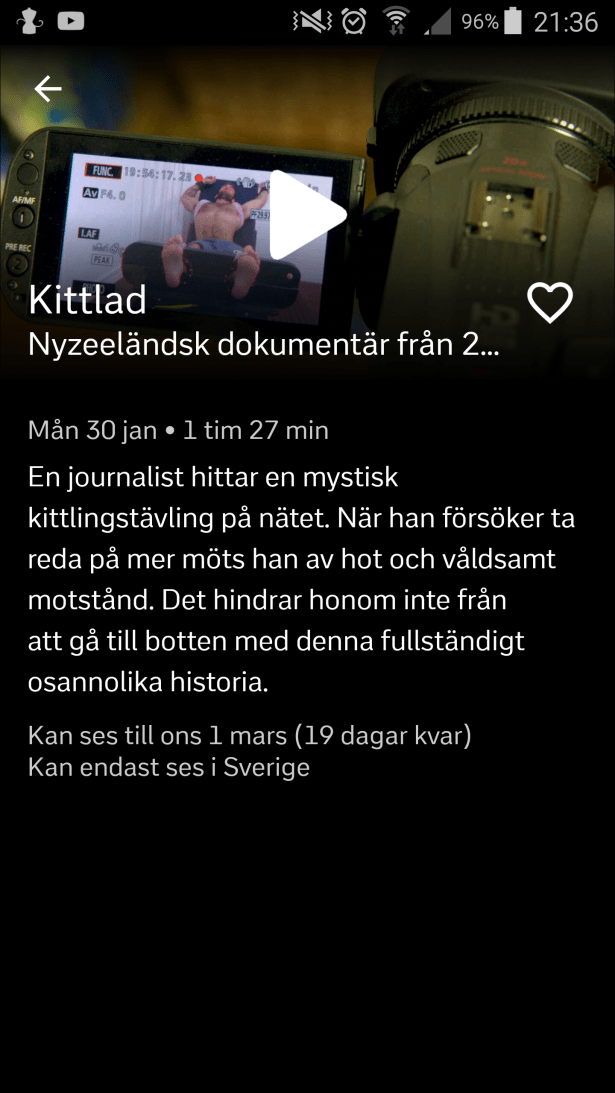Image resolution: width=615 pixels, height=1093 pixels.
Task: Go back using the arrow icon
Action: [x=48, y=89]
